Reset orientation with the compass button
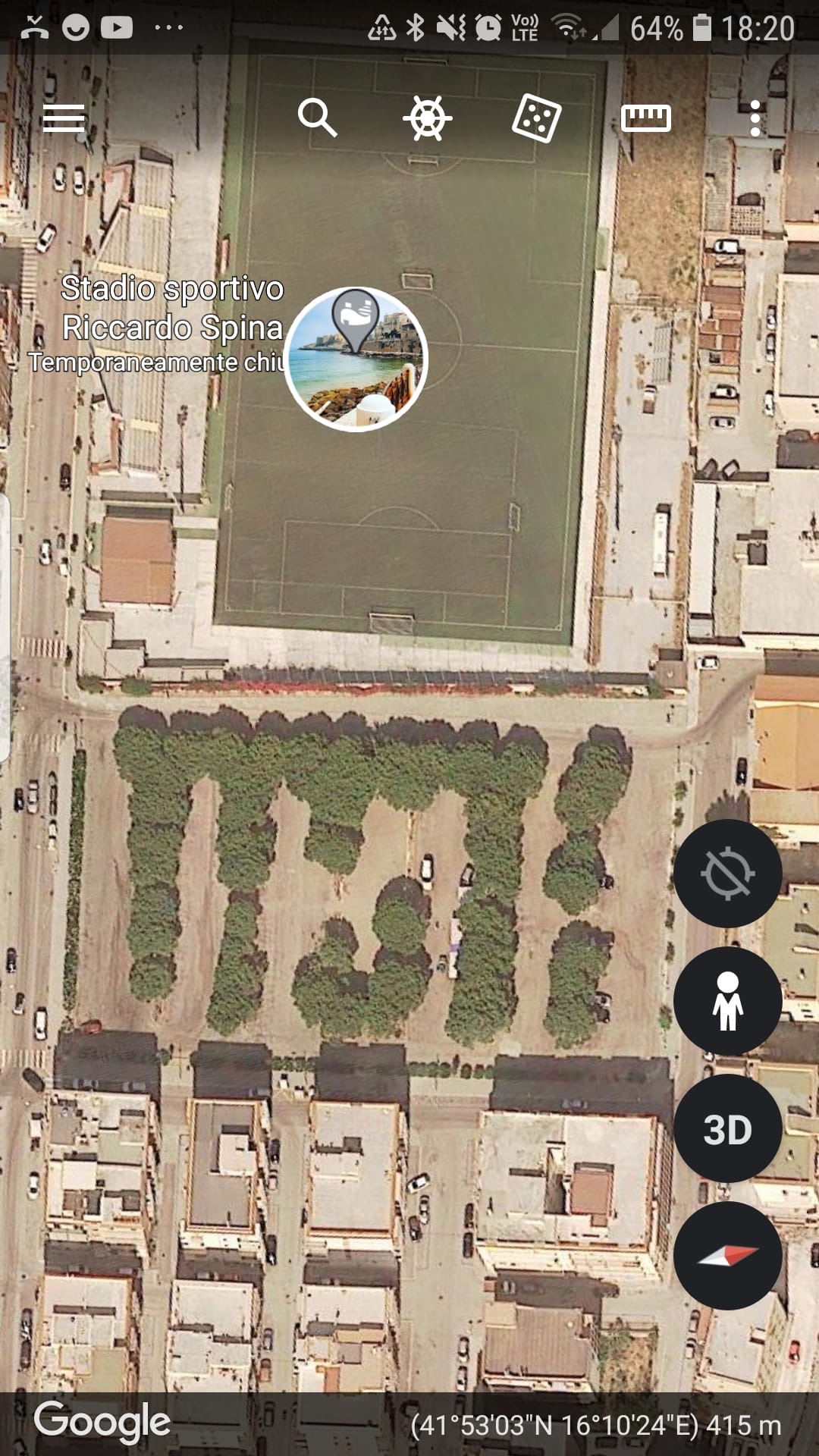The width and height of the screenshot is (819, 1456). (727, 1256)
